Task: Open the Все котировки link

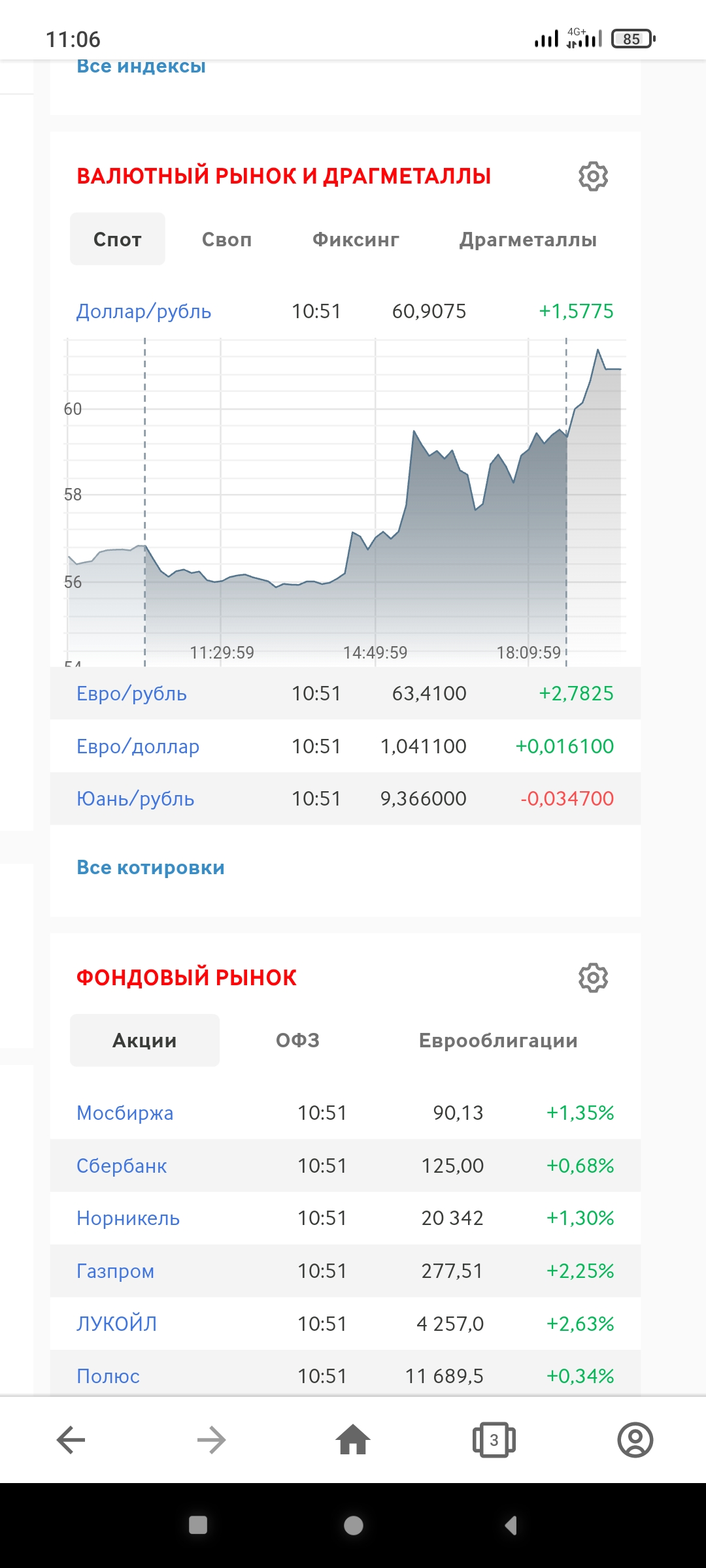Action: 150,868
